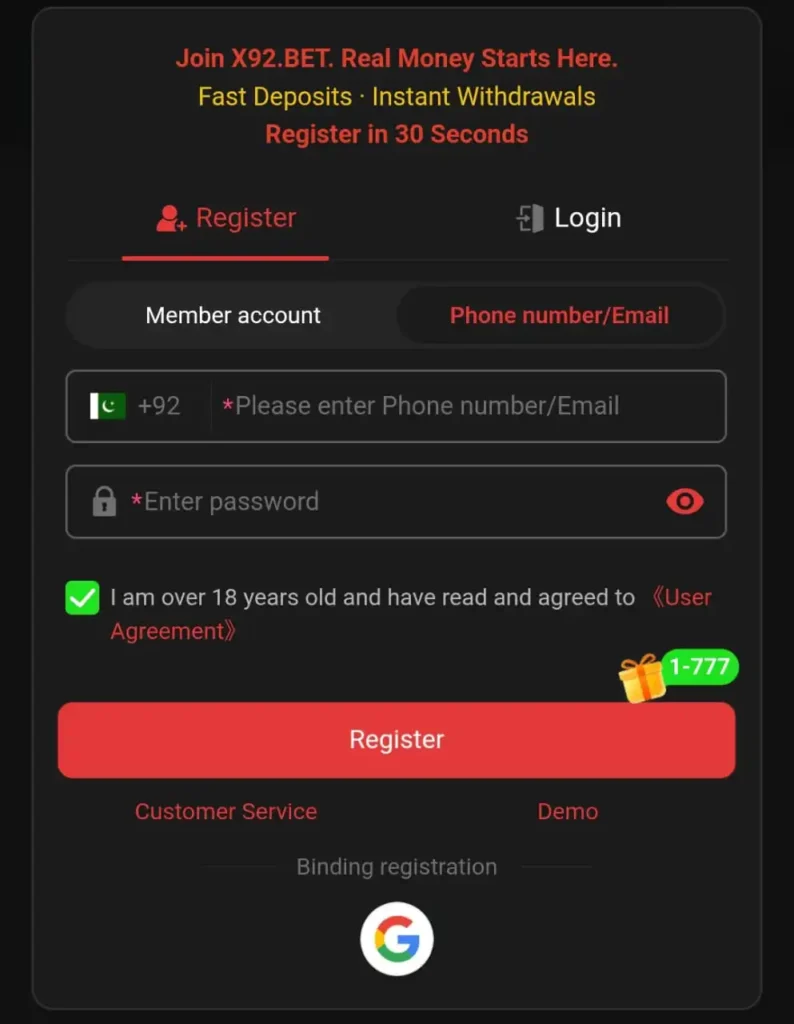794x1024 pixels.
Task: Choose Member account registration option
Action: tap(233, 316)
